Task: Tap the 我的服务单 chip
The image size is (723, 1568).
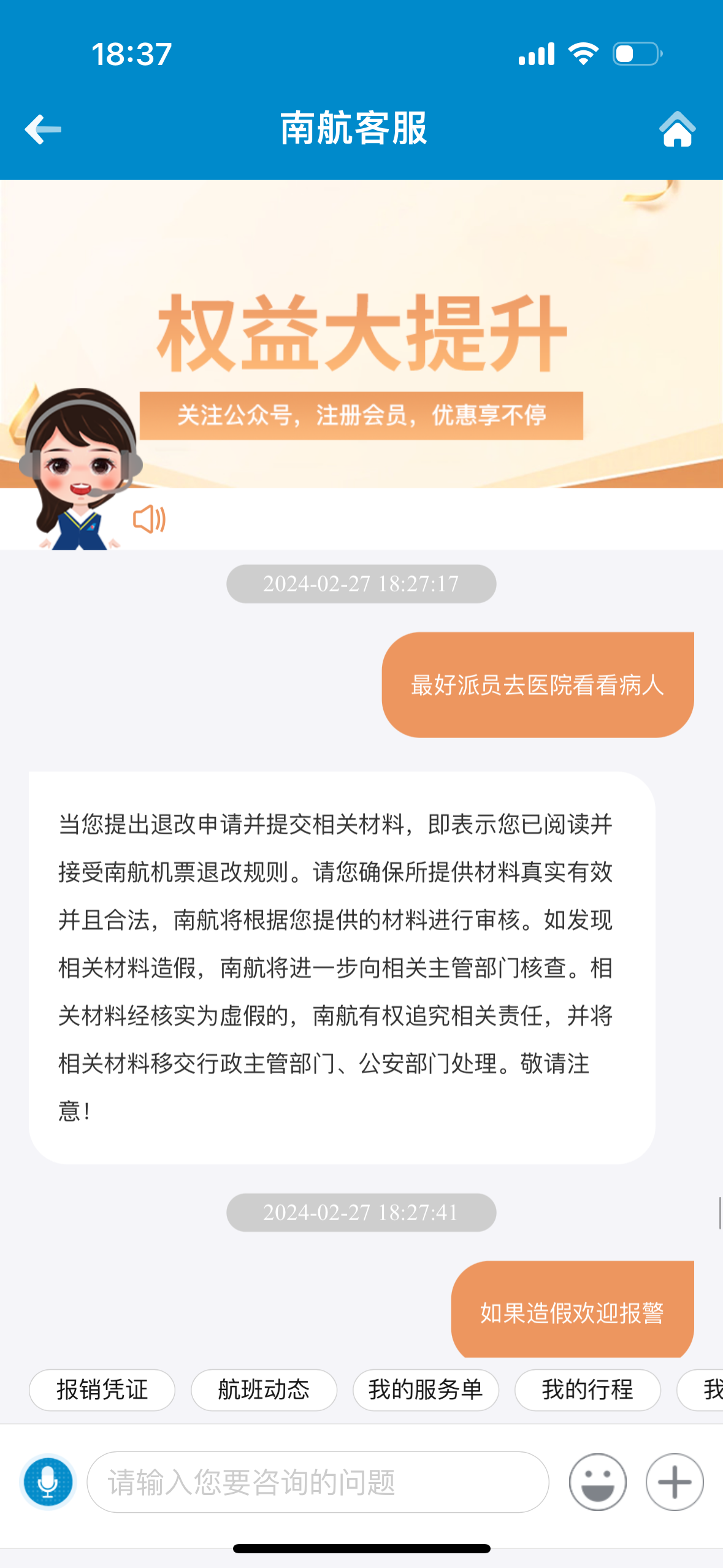Action: [426, 1389]
